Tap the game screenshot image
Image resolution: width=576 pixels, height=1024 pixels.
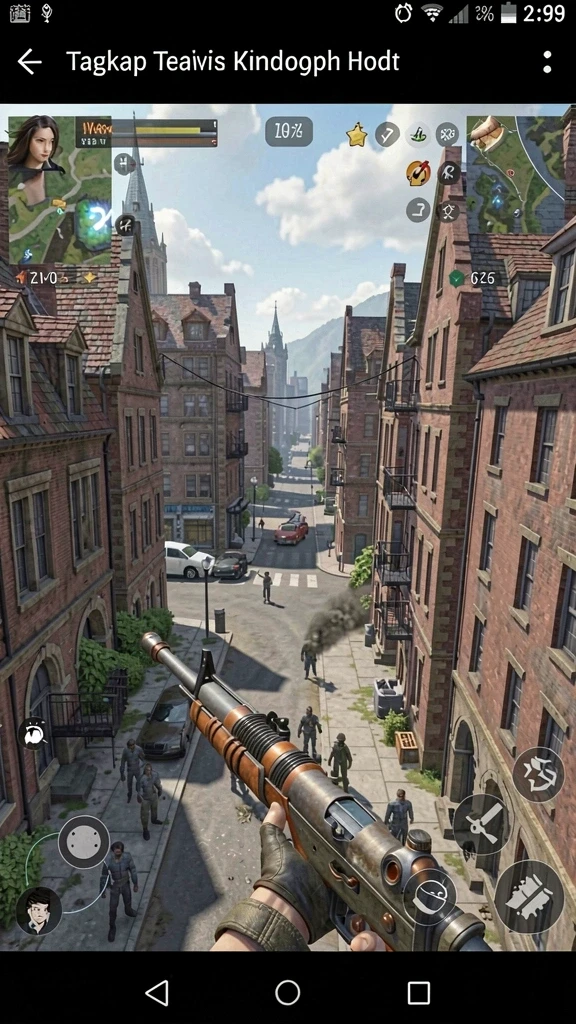(288, 527)
